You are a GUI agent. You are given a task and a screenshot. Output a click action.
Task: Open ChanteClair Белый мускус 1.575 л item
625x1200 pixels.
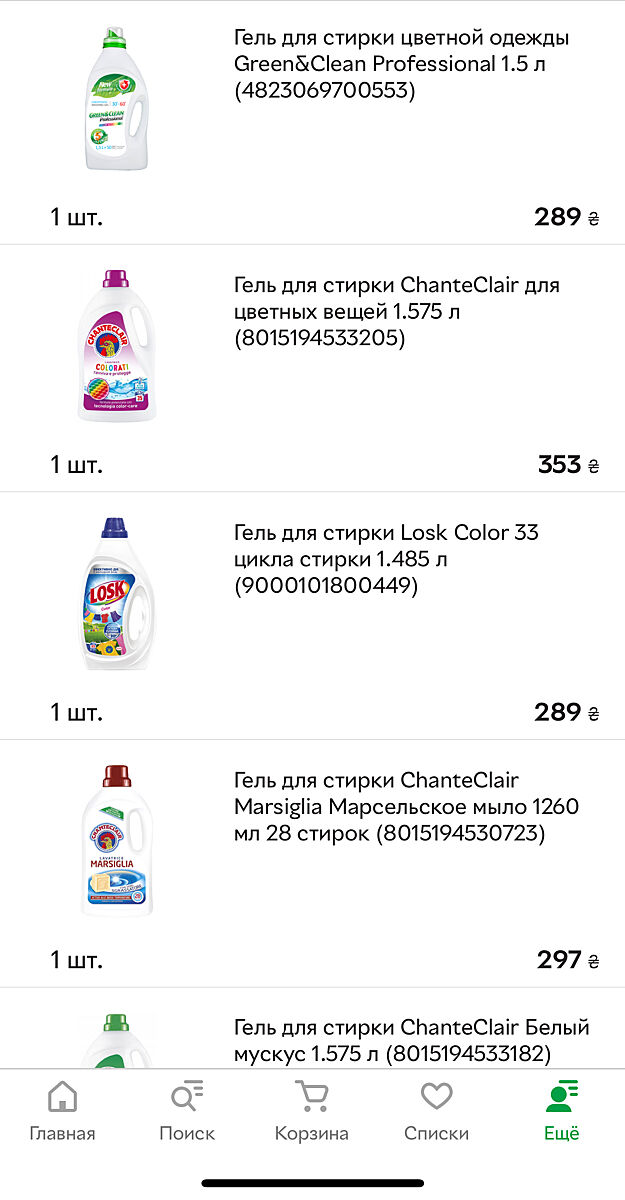point(411,1039)
